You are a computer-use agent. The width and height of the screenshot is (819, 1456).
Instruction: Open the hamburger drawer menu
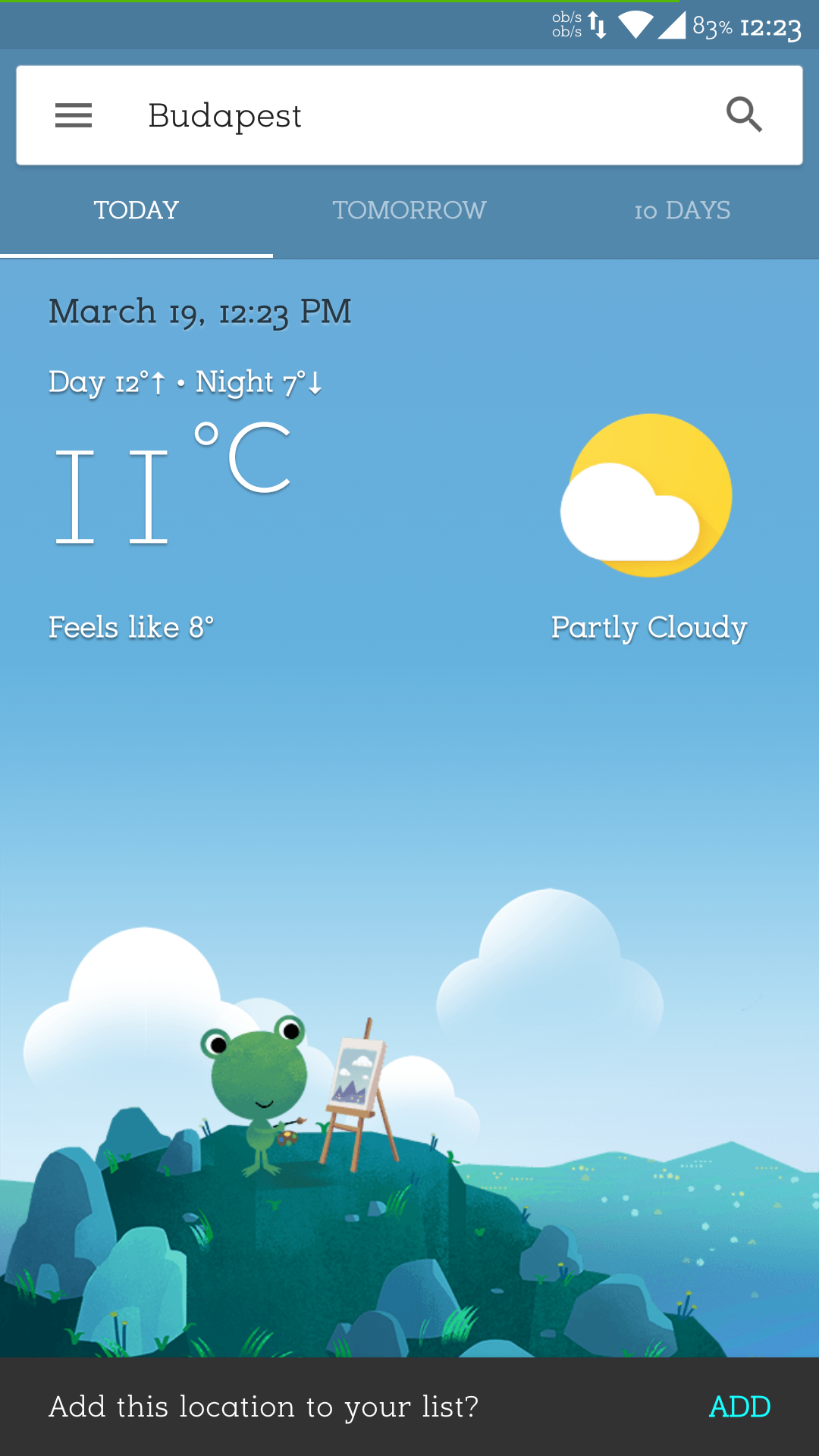pyautogui.click(x=74, y=115)
